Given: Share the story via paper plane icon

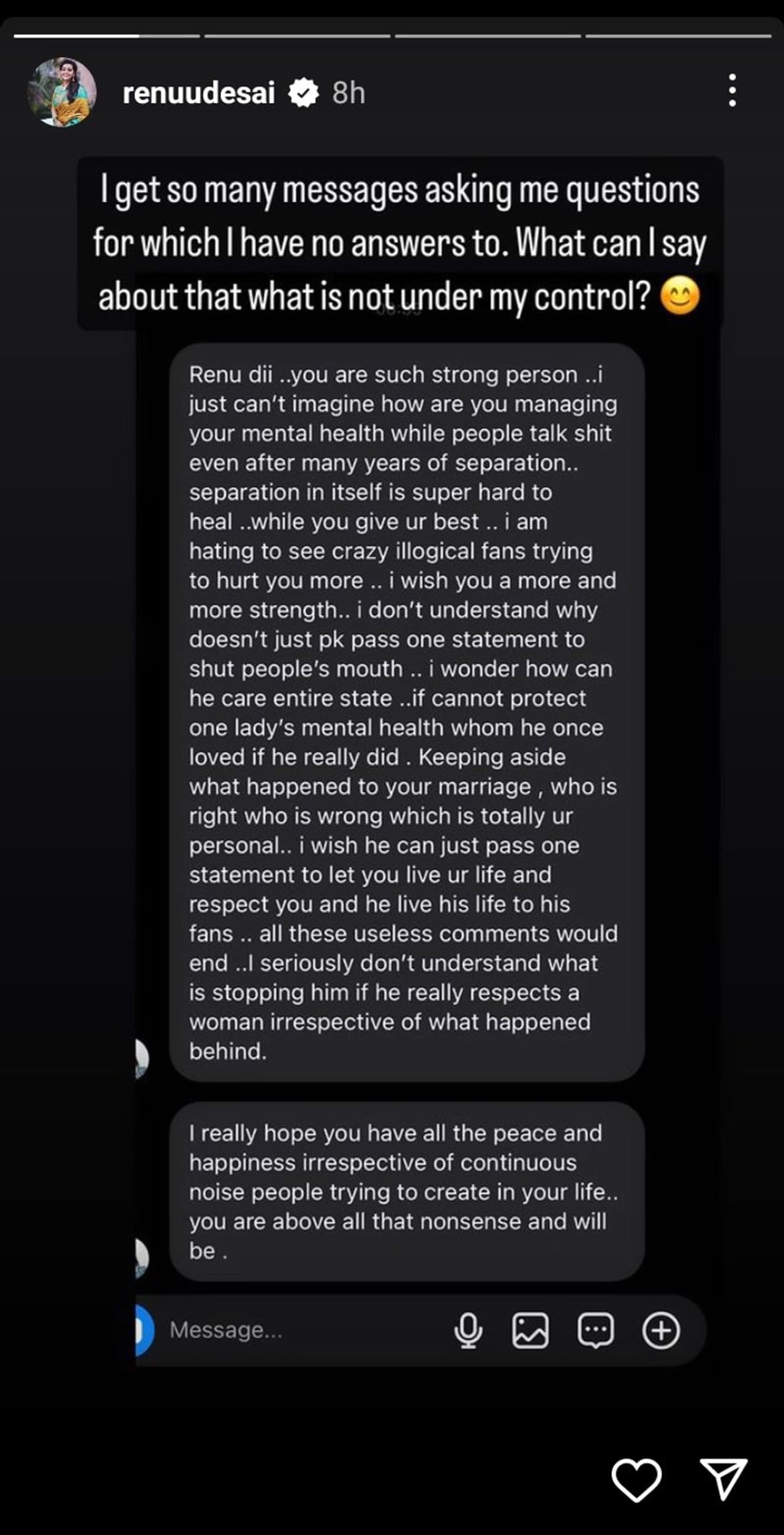Looking at the screenshot, I should pyautogui.click(x=723, y=1478).
